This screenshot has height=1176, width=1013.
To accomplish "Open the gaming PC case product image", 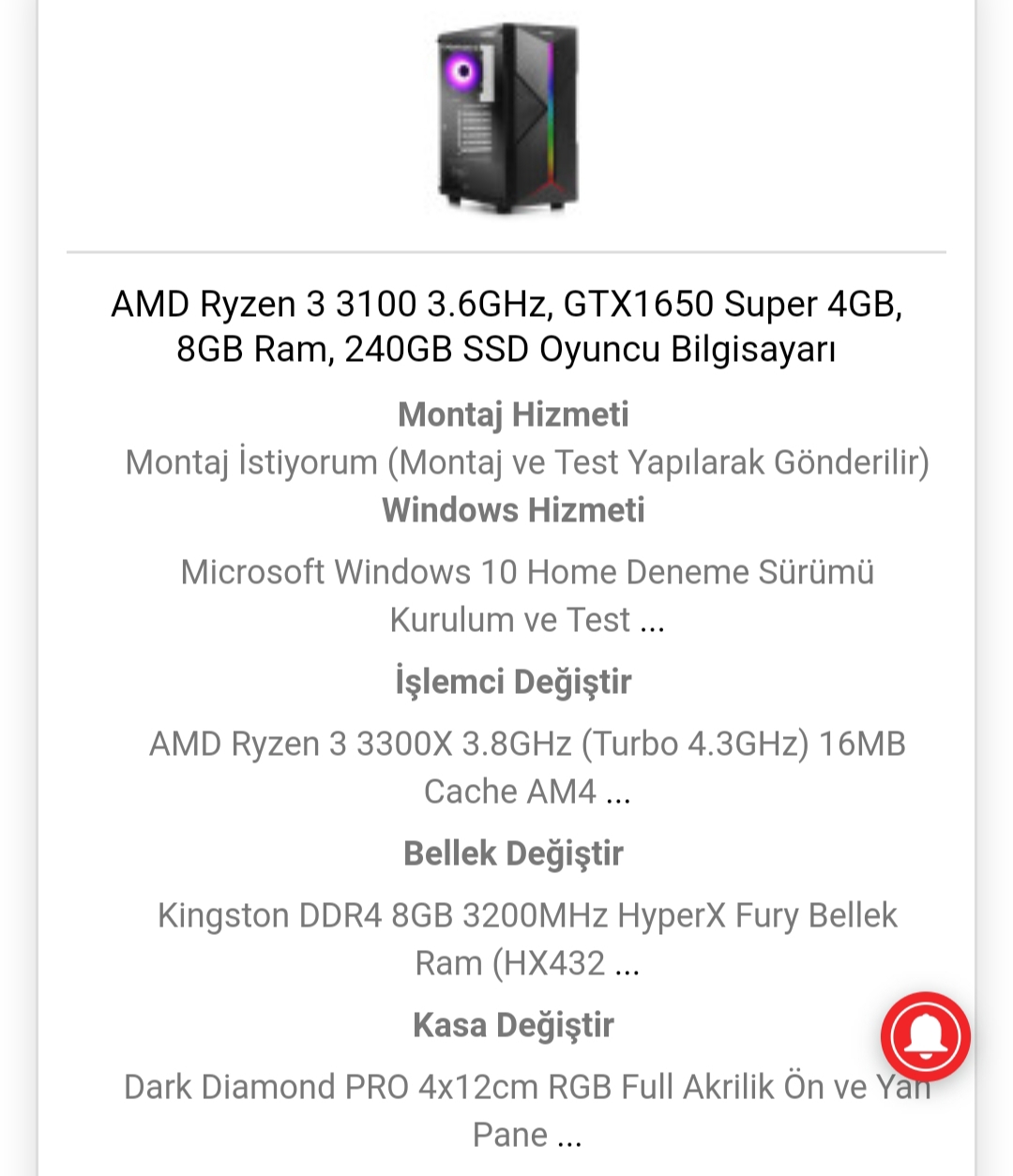I will pos(506,119).
